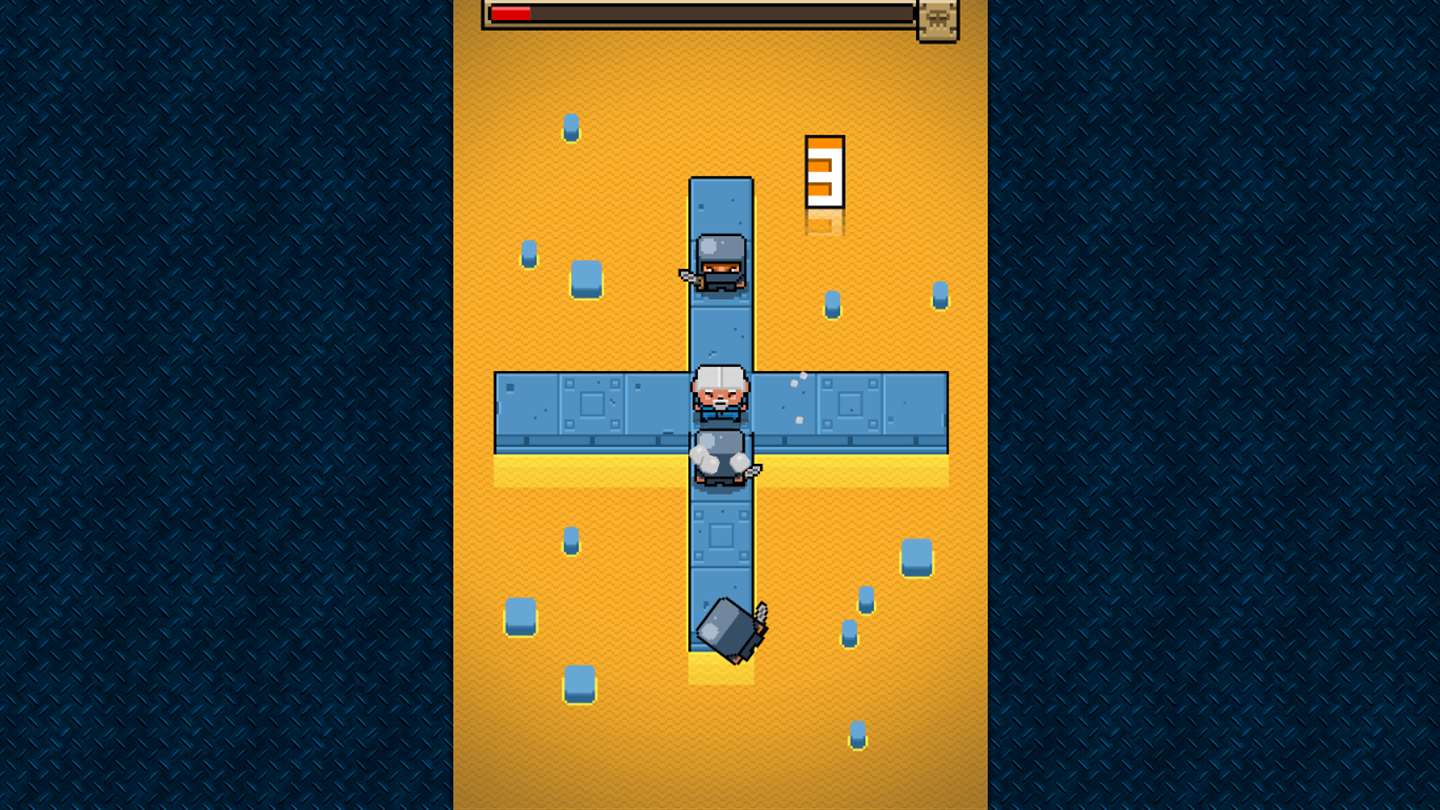The width and height of the screenshot is (1440, 810).
Task: Strike the ninja directly below the hero
Action: click(722, 458)
